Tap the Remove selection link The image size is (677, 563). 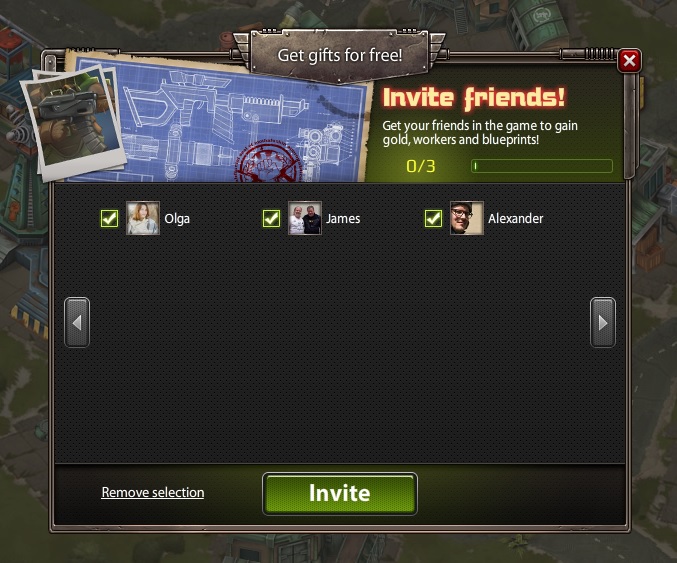point(153,492)
